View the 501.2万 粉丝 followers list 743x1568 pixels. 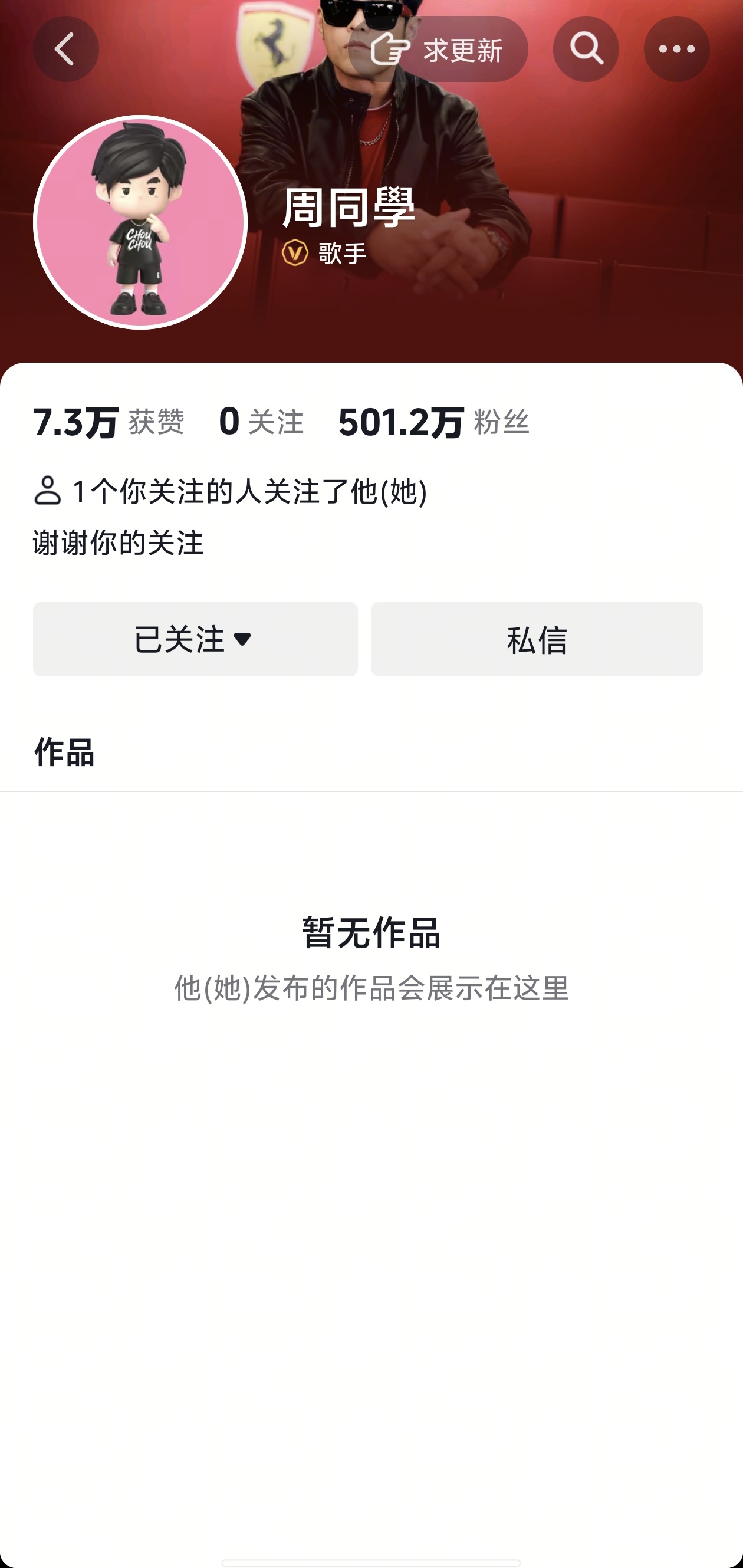tap(433, 422)
